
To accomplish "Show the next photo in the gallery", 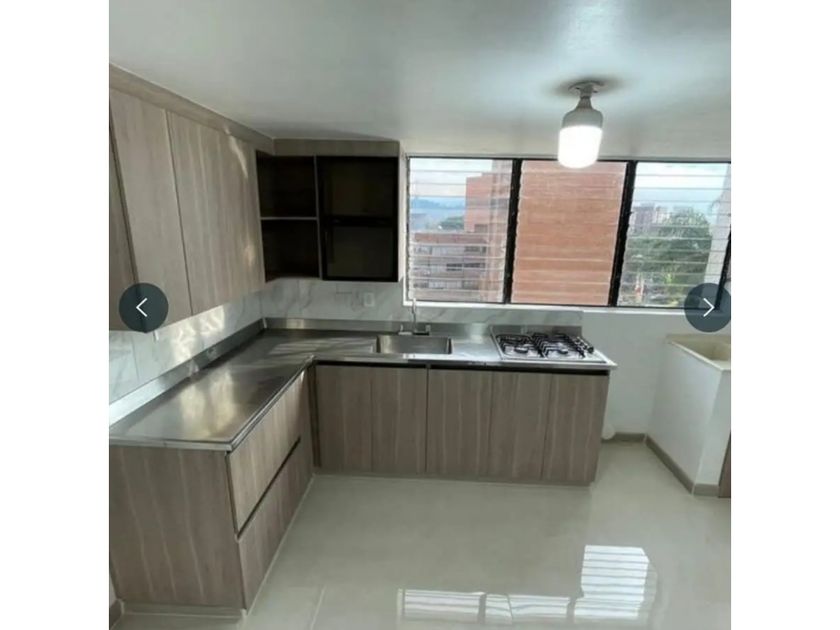I will point(708,308).
